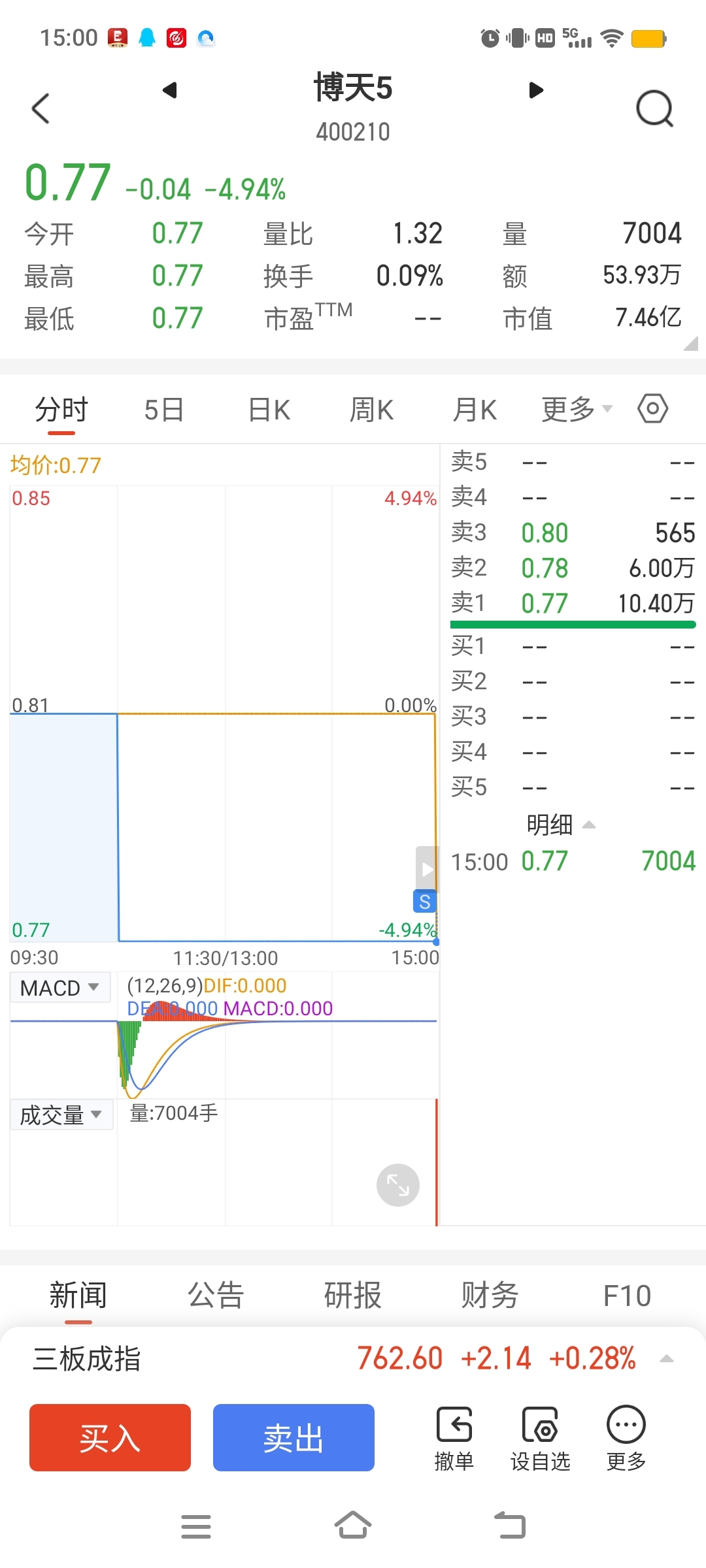The width and height of the screenshot is (706, 1568).
Task: Jump to the next stock with right arrow
Action: (536, 90)
